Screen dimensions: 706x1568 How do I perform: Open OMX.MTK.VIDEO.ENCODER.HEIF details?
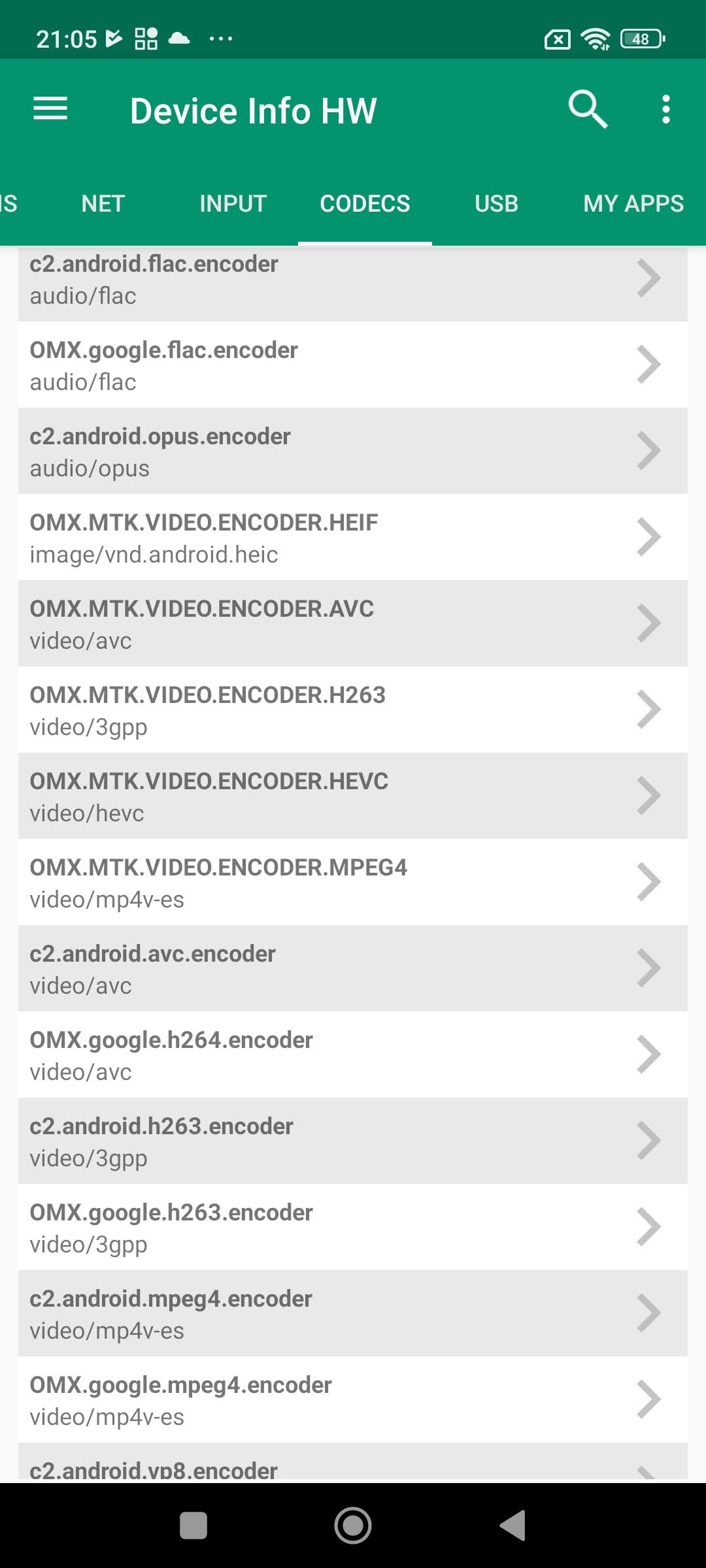353,538
